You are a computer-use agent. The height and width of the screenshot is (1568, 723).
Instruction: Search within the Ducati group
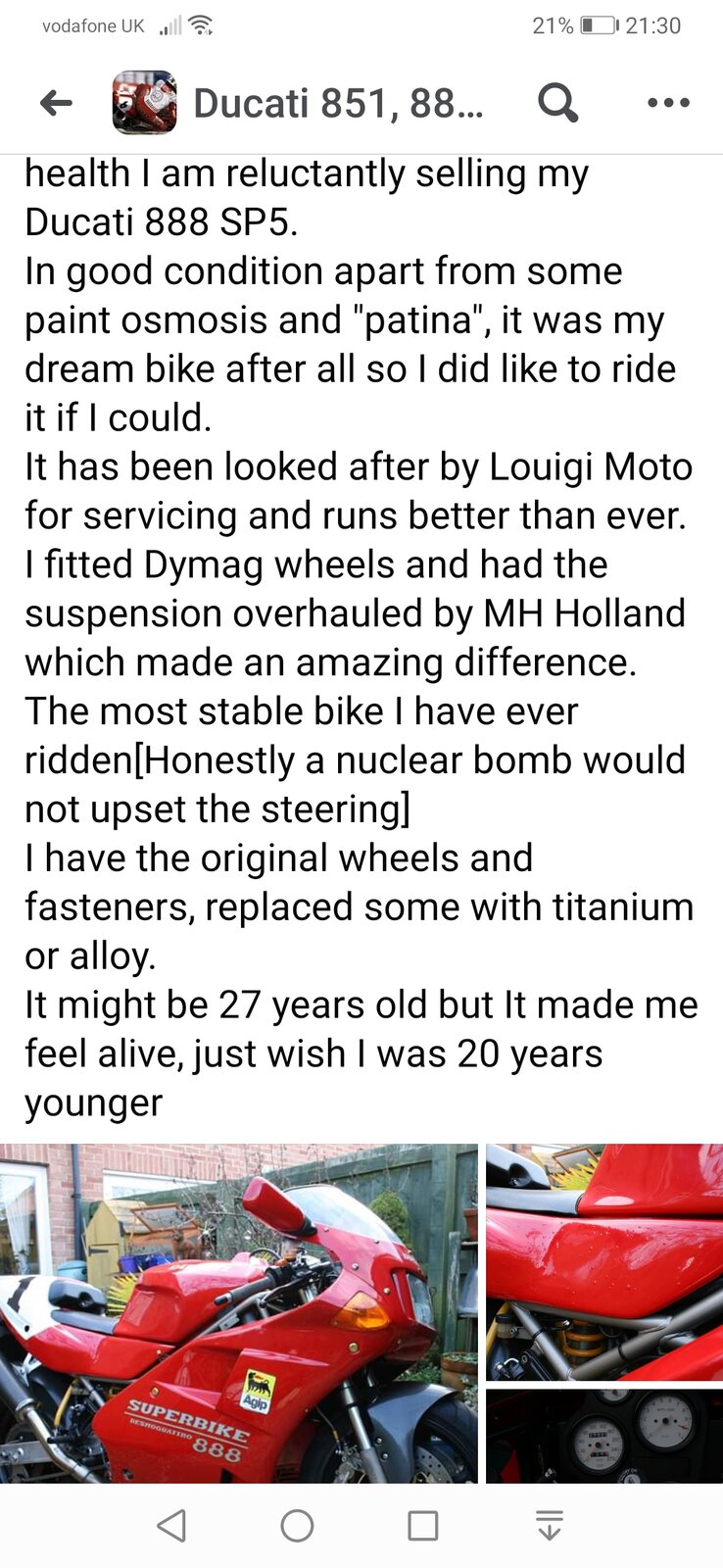pos(557,102)
